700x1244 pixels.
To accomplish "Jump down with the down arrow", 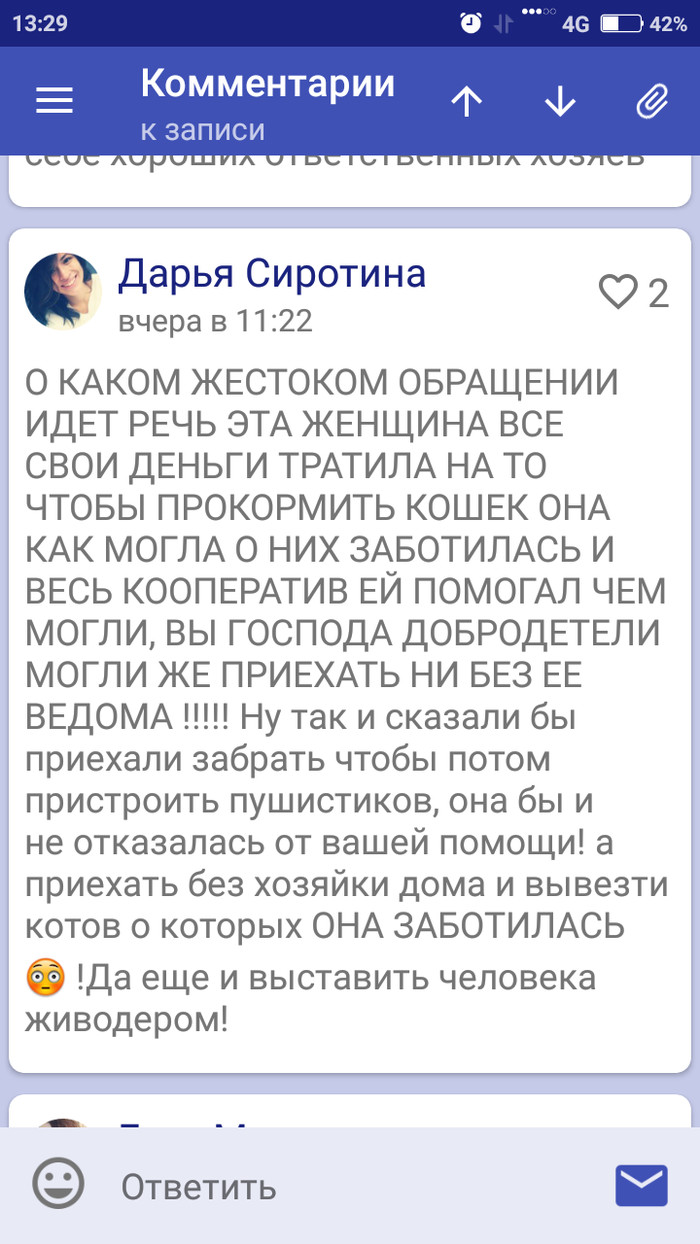I will coord(559,101).
